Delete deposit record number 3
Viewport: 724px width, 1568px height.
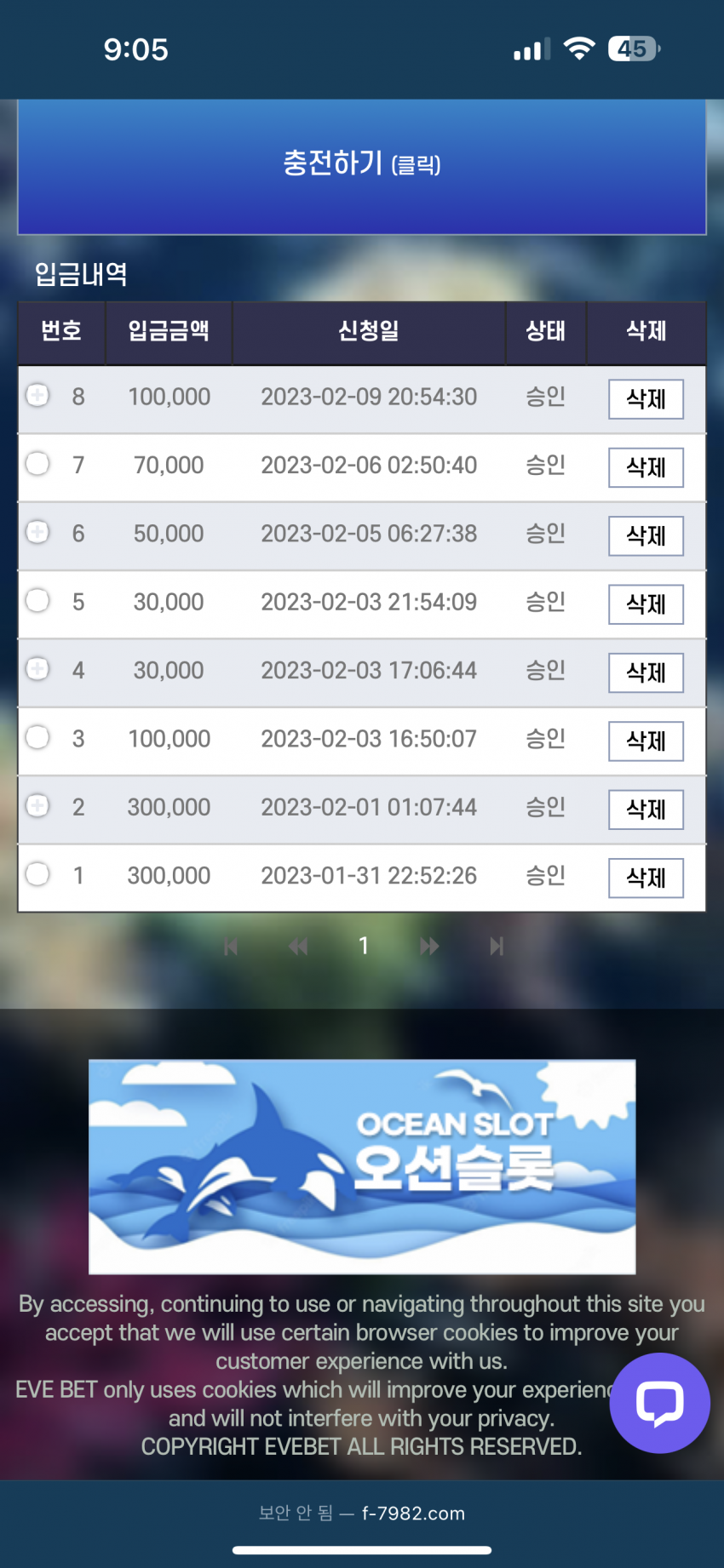point(646,741)
